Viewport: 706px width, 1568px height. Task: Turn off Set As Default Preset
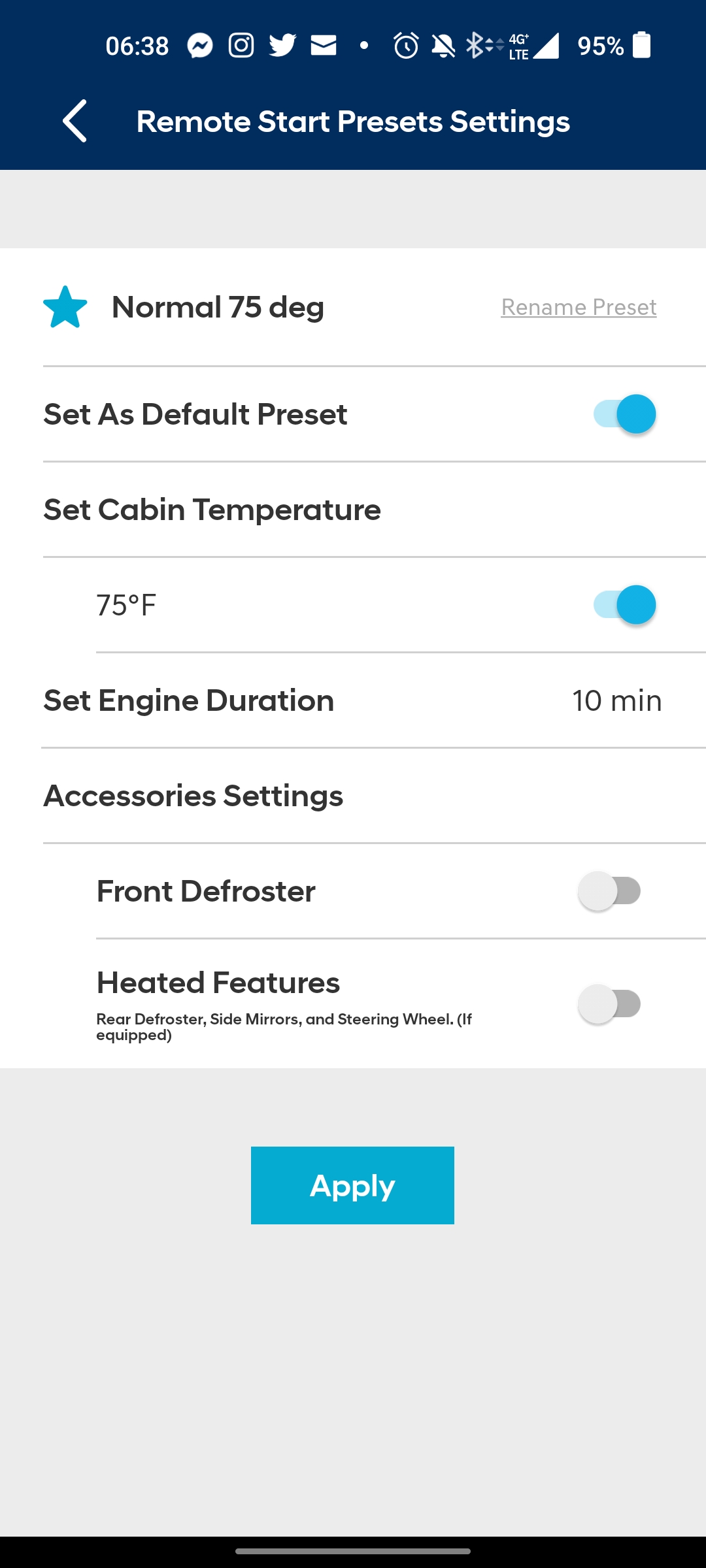tap(624, 414)
